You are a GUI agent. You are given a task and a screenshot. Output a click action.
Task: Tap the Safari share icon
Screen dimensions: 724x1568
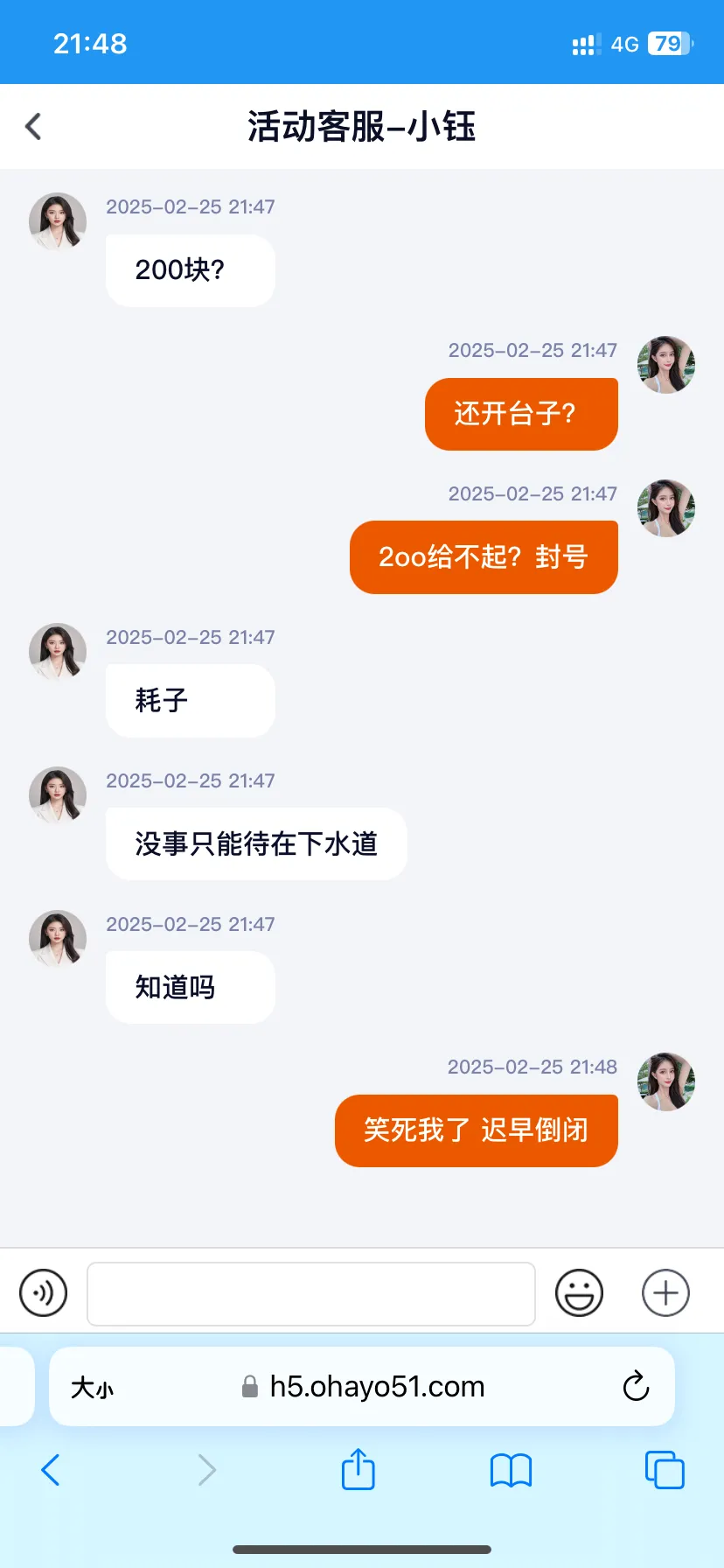point(358,1470)
